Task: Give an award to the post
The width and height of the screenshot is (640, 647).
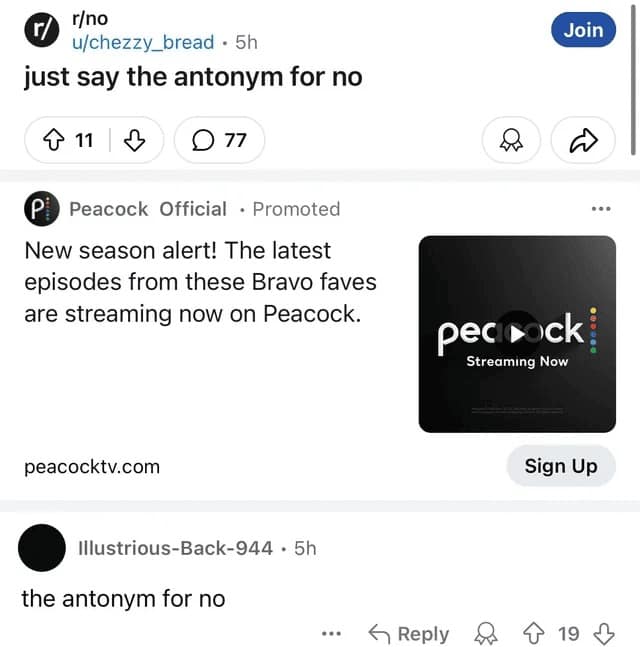Action: coord(511,141)
